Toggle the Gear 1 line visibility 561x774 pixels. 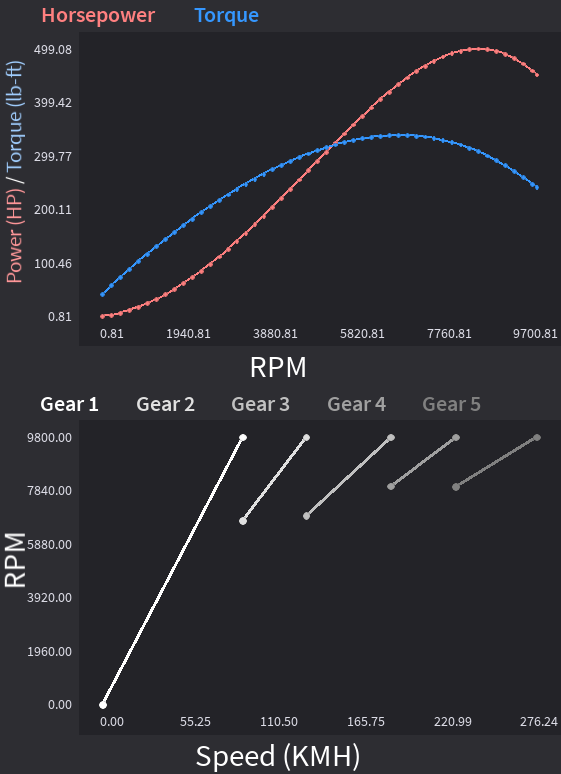tap(70, 404)
